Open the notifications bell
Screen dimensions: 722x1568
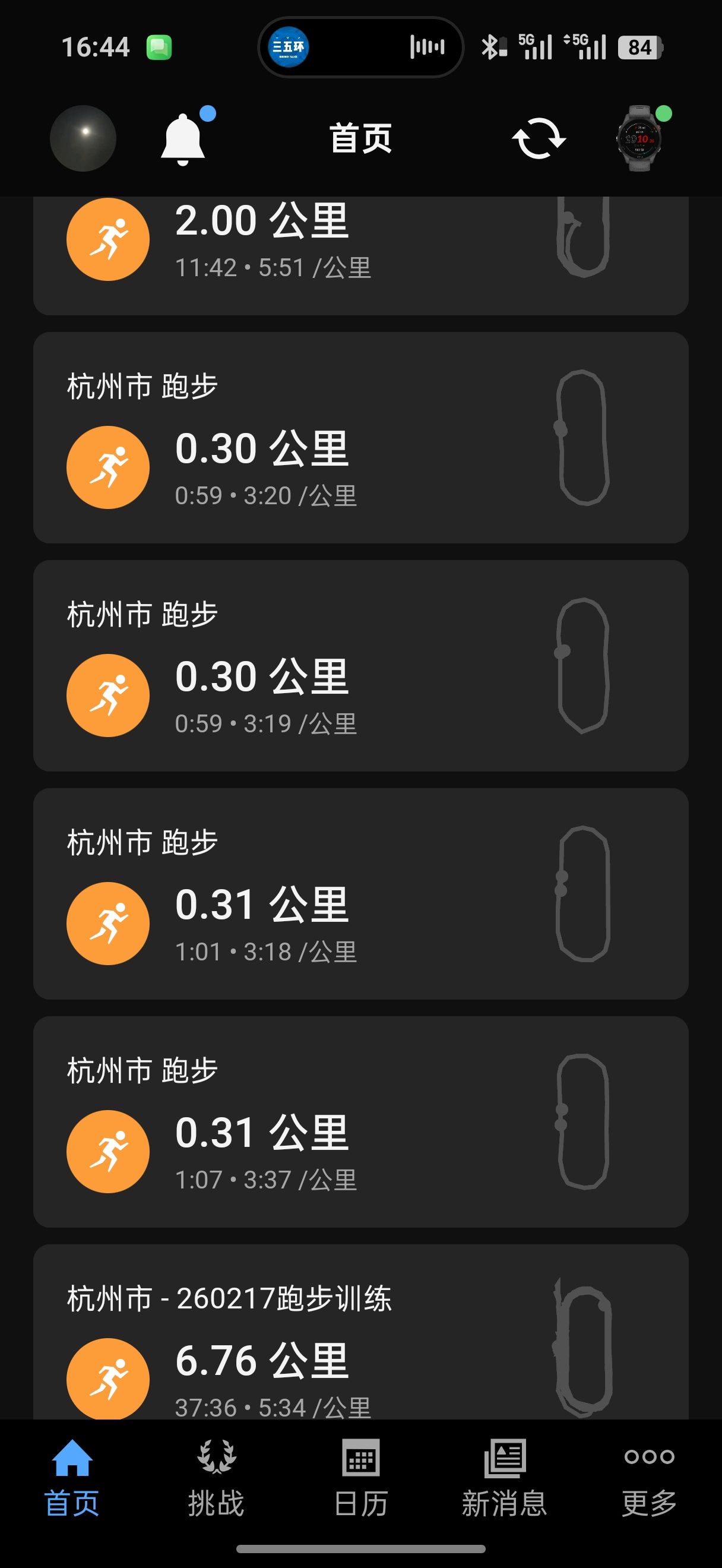pos(183,139)
